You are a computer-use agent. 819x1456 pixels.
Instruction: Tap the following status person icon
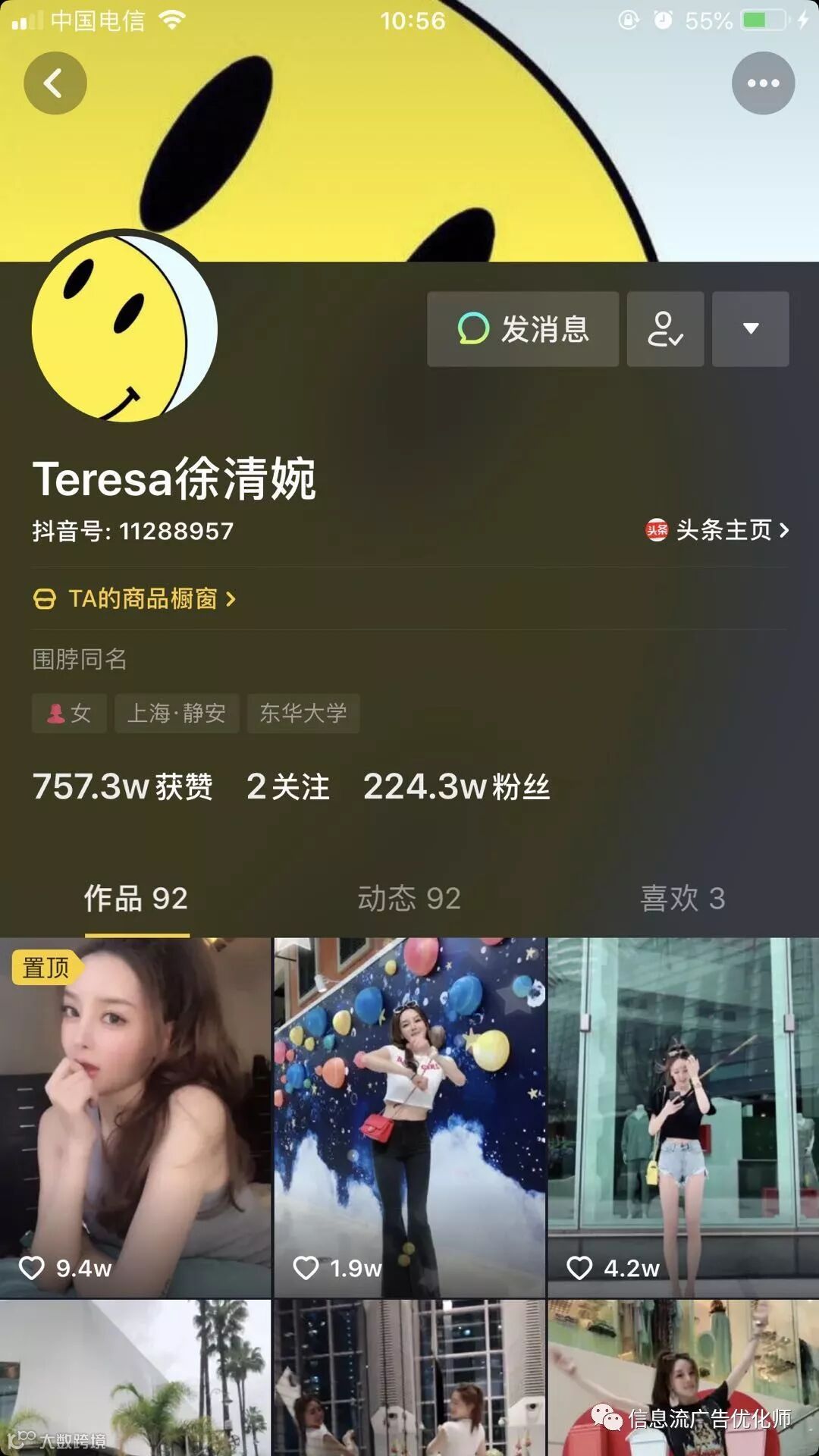665,329
